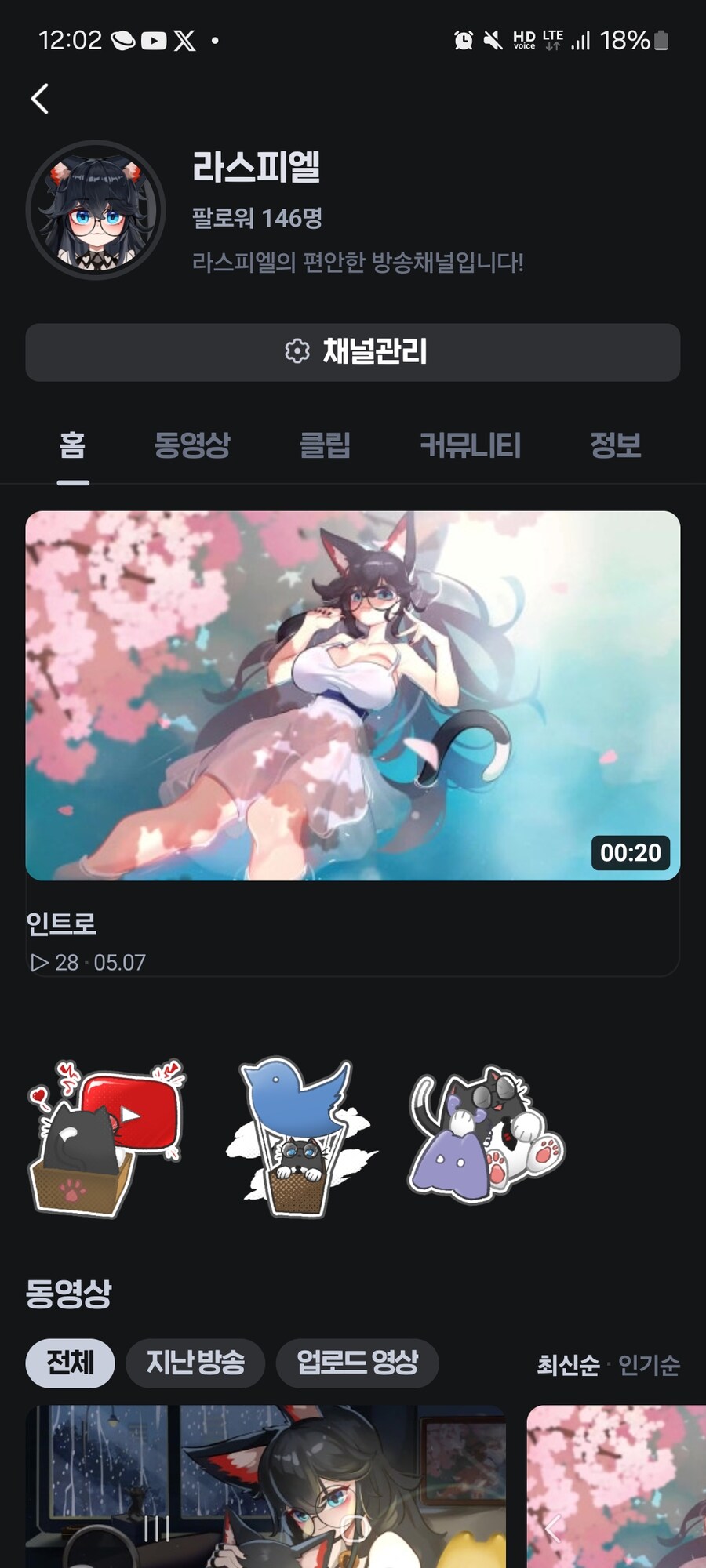The width and height of the screenshot is (706, 1568).
Task: Open the 커뮤니티 tab
Action: [471, 445]
